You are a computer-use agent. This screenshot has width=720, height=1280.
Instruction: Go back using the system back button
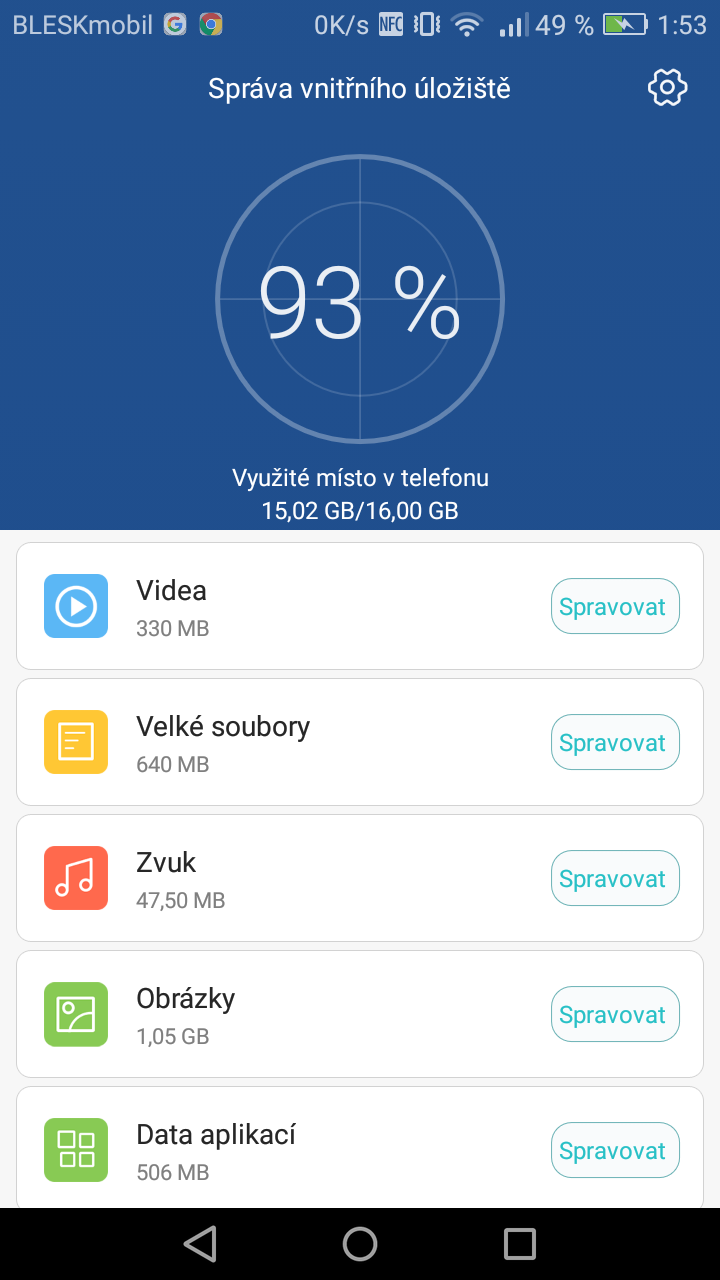(201, 1244)
